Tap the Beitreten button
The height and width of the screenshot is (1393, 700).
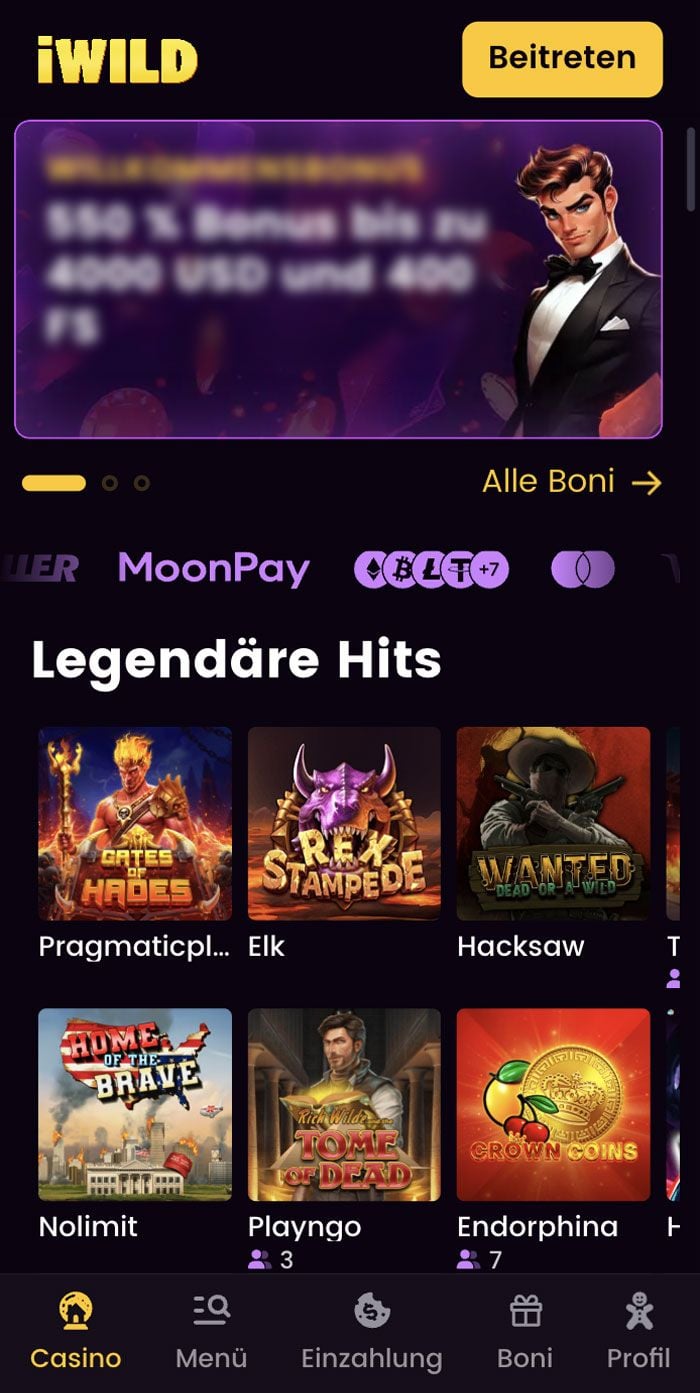pyautogui.click(x=562, y=59)
